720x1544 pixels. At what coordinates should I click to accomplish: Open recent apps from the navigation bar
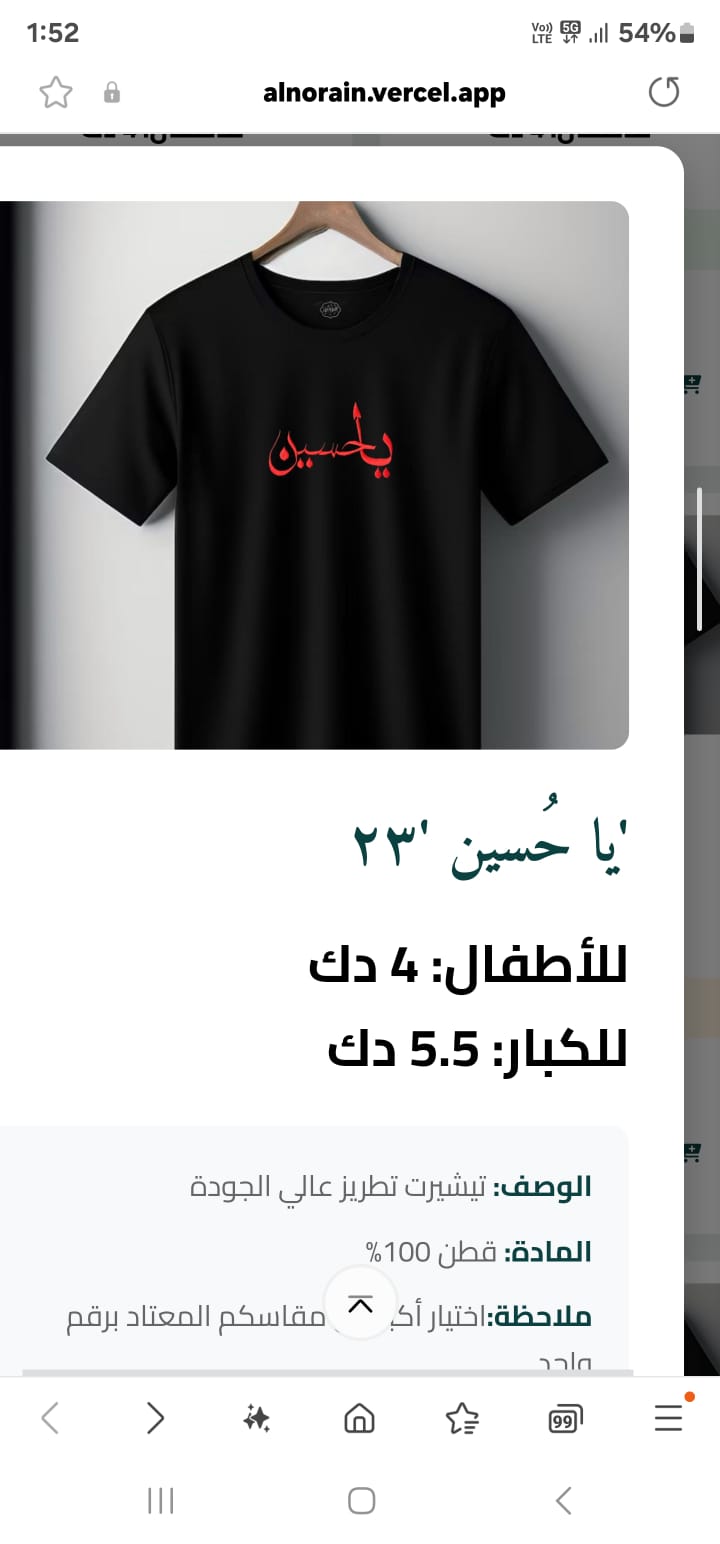160,1500
